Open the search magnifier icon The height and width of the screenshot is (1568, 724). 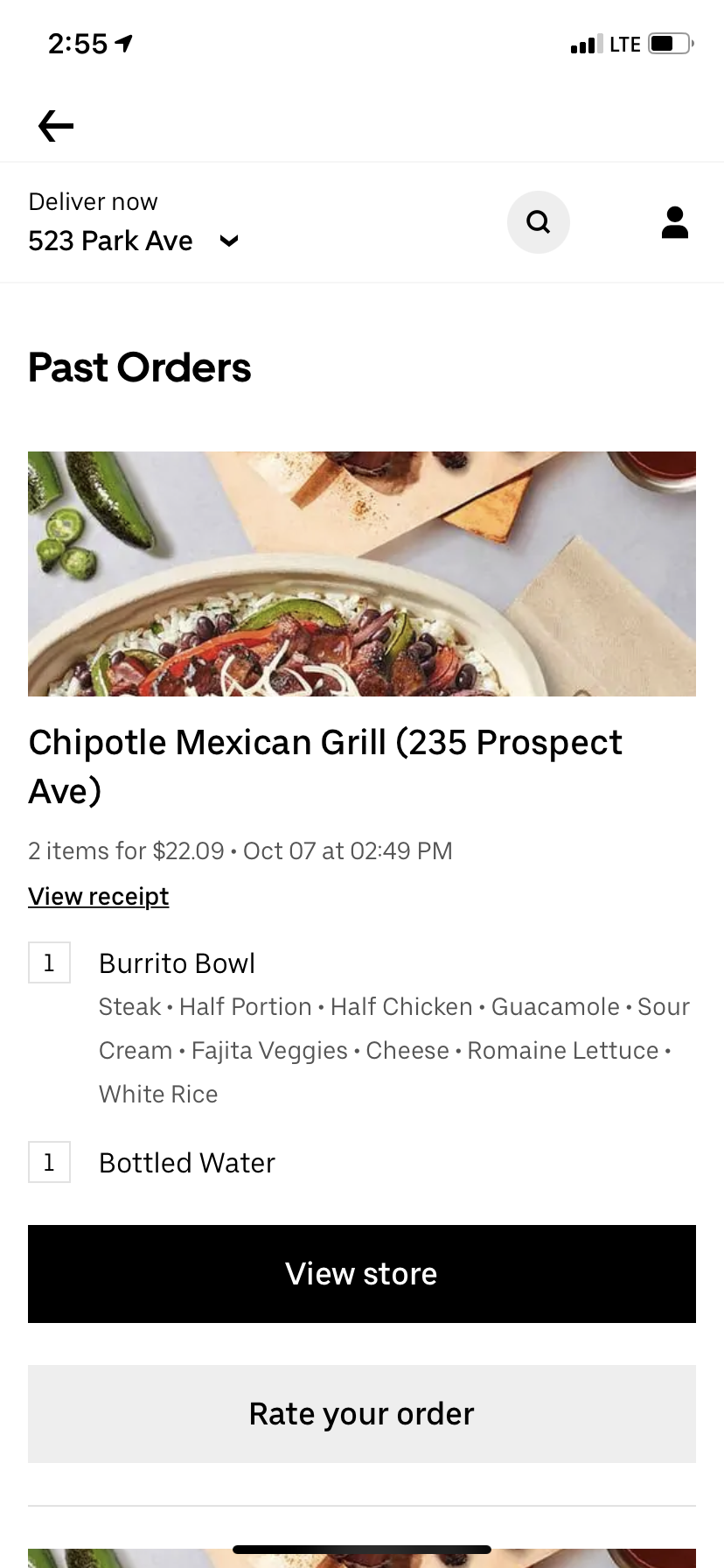pyautogui.click(x=539, y=222)
